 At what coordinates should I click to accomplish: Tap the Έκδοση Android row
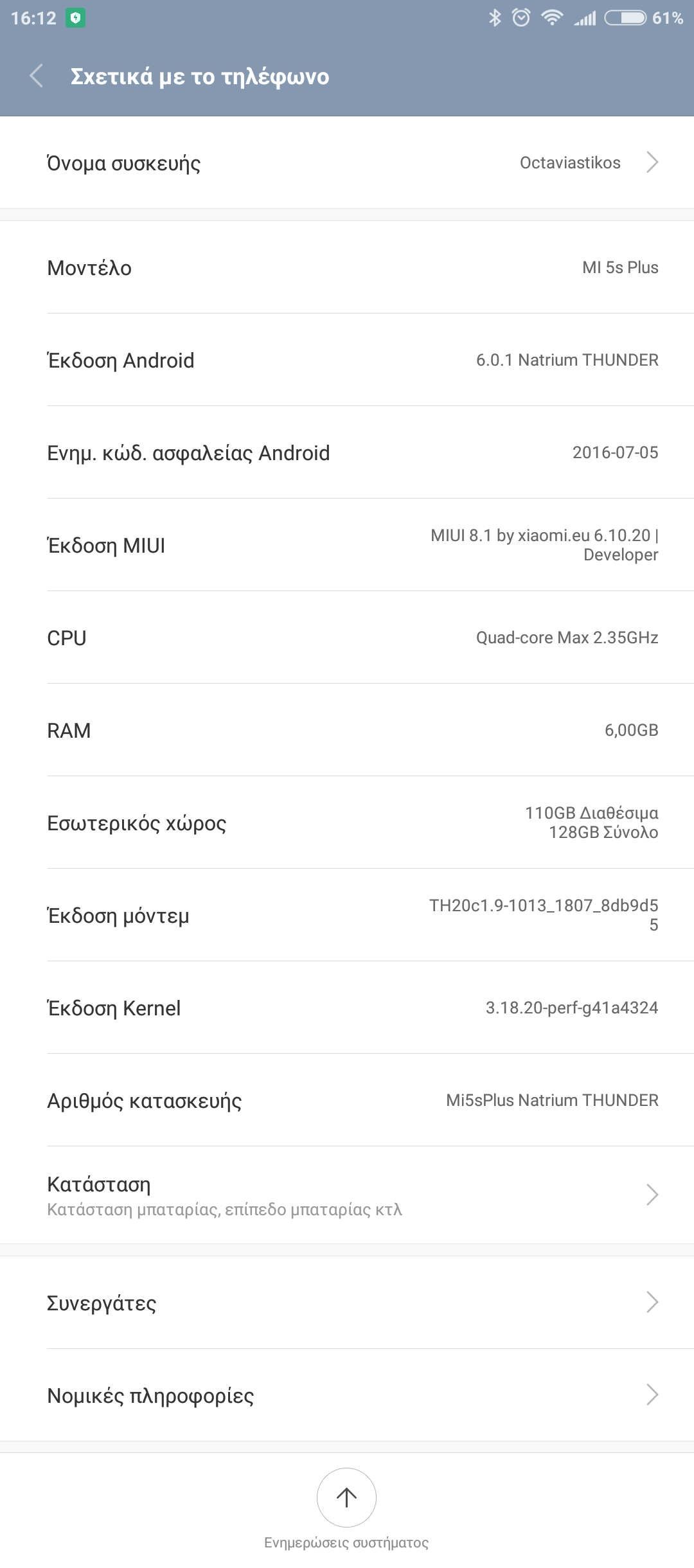pos(347,360)
